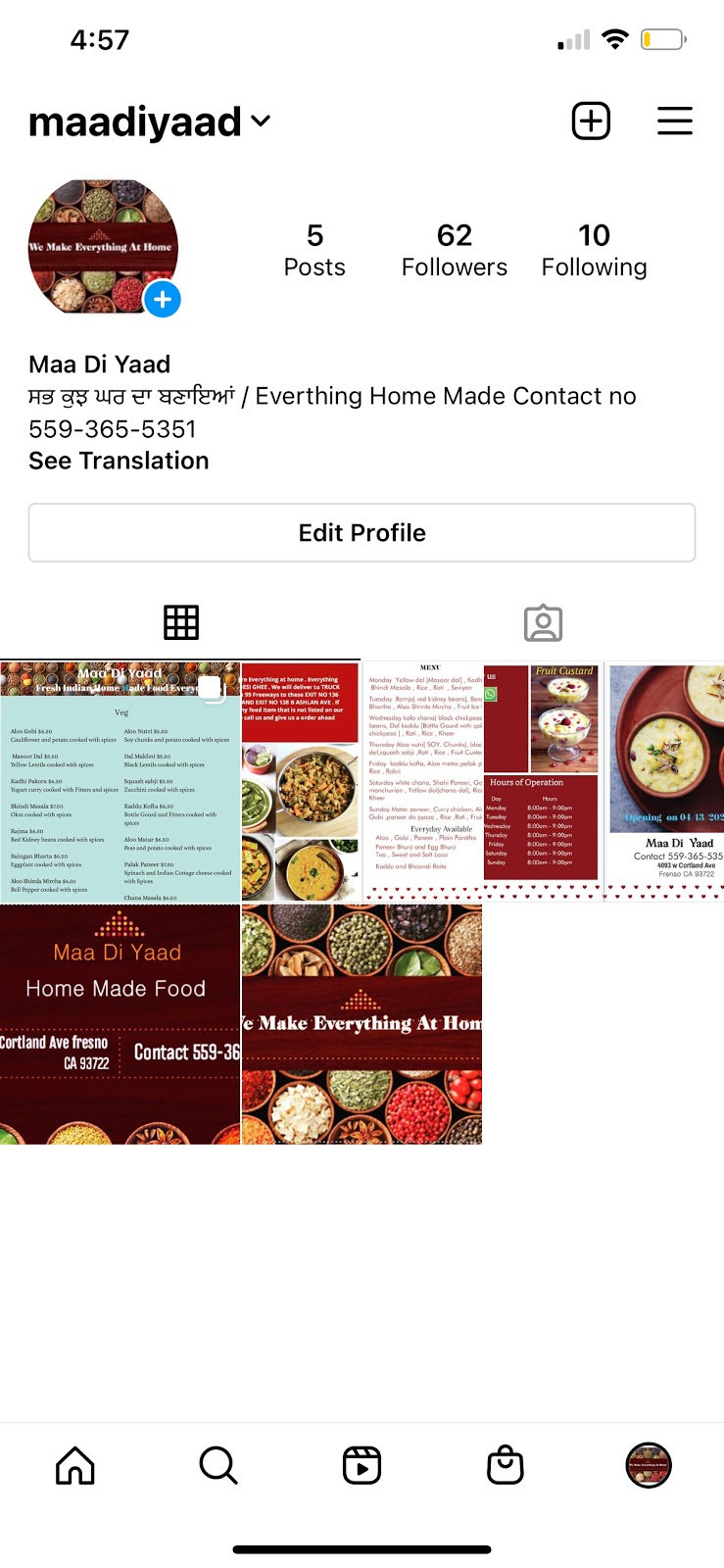The width and height of the screenshot is (724, 1568).
Task: Switch to the posts grid tab
Action: [180, 621]
